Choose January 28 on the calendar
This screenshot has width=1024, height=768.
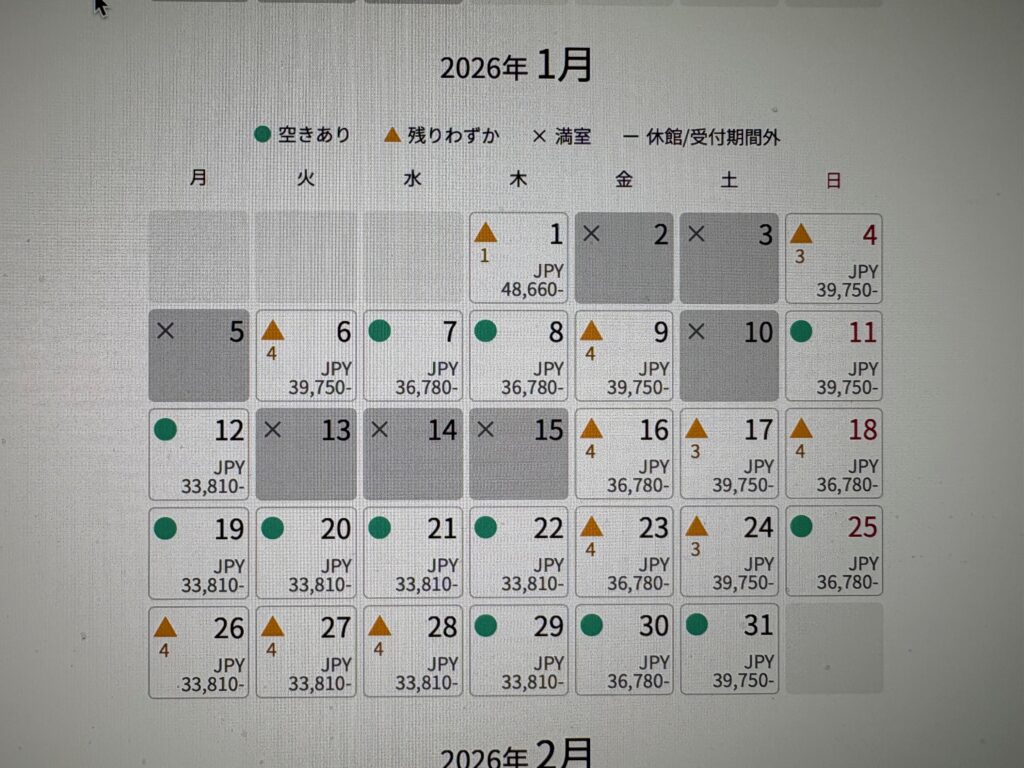(x=413, y=651)
